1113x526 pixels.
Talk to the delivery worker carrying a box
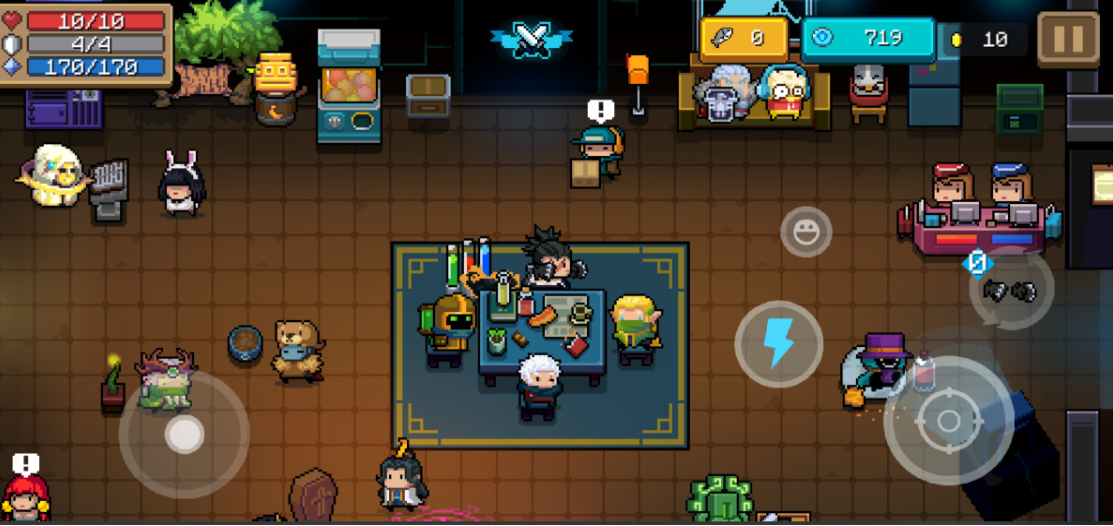tap(596, 155)
